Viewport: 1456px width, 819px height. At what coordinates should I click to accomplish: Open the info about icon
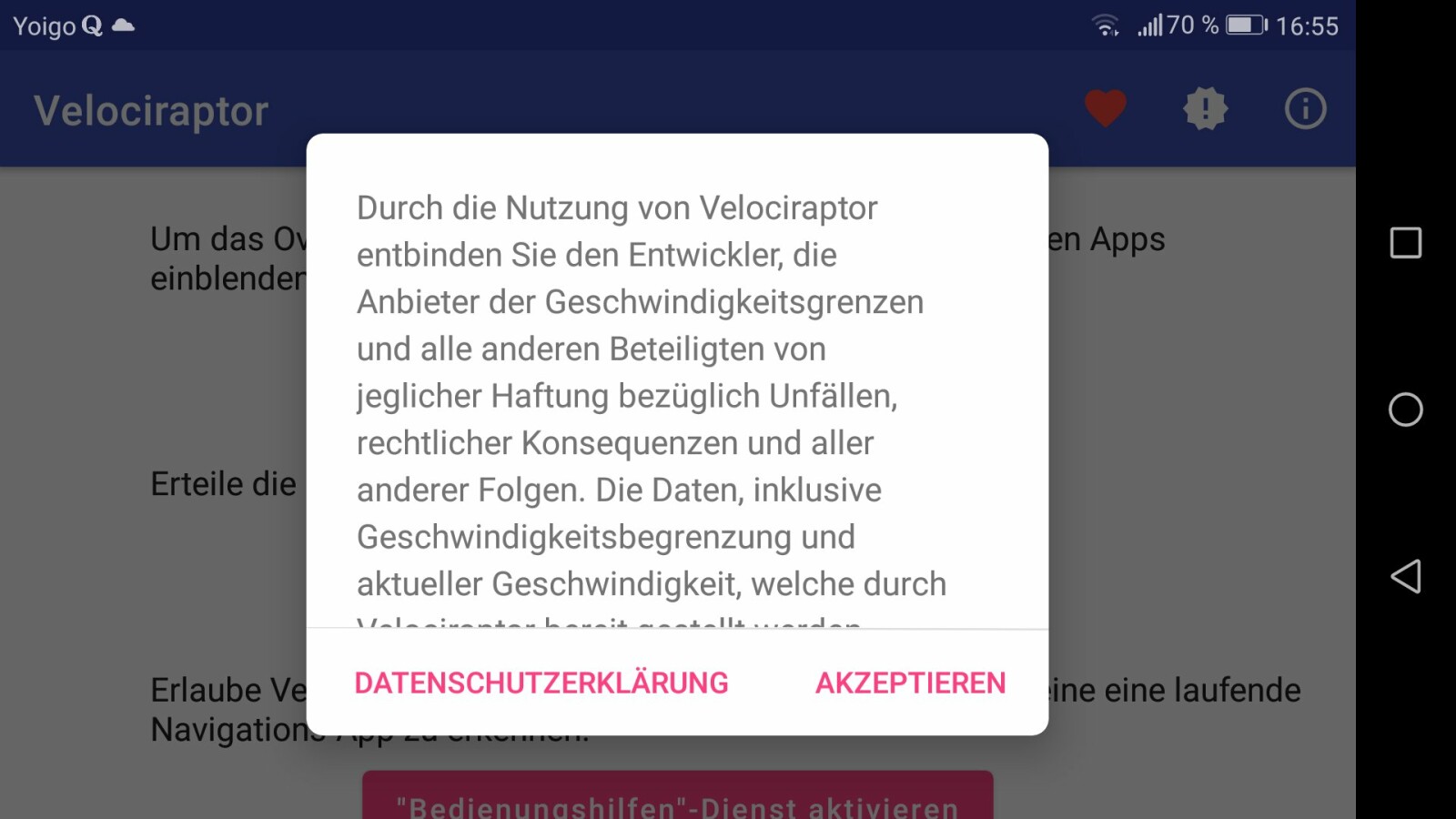[x=1305, y=109]
